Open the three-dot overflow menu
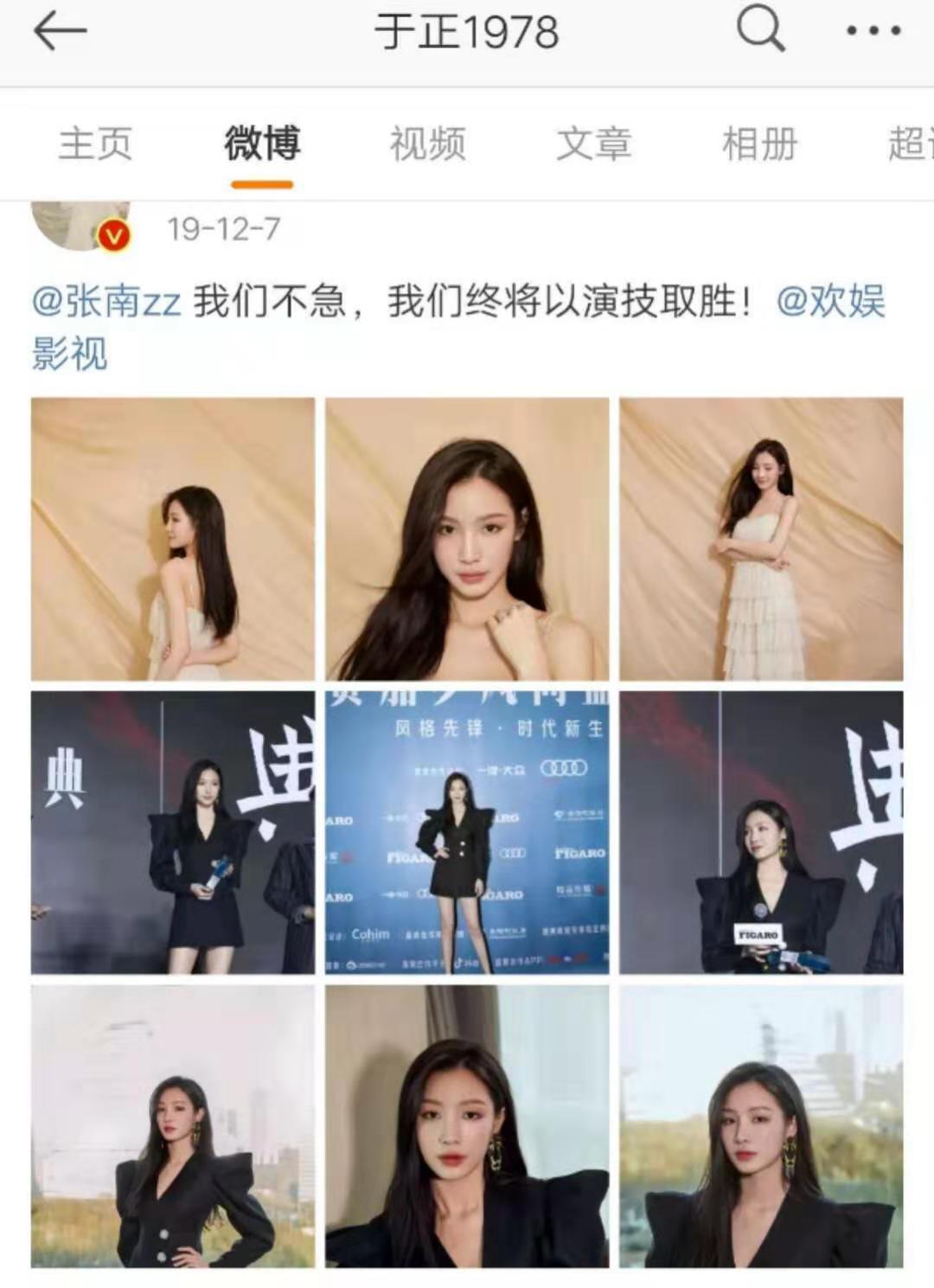934x1288 pixels. tap(873, 31)
